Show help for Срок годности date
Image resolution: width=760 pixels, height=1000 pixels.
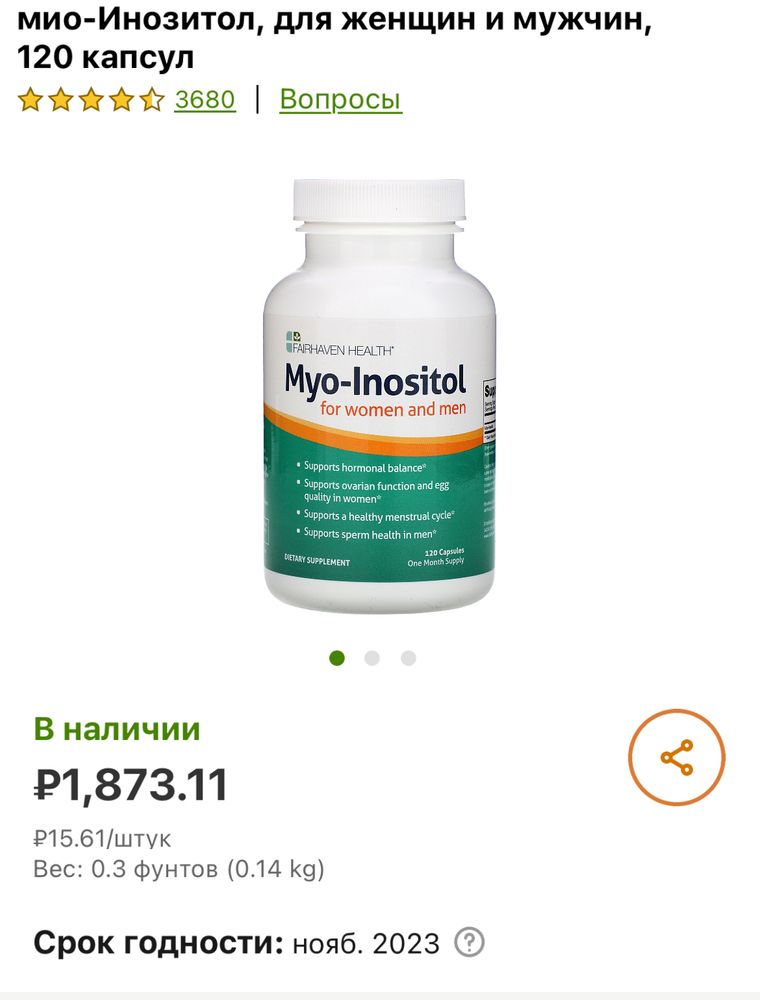[469, 942]
